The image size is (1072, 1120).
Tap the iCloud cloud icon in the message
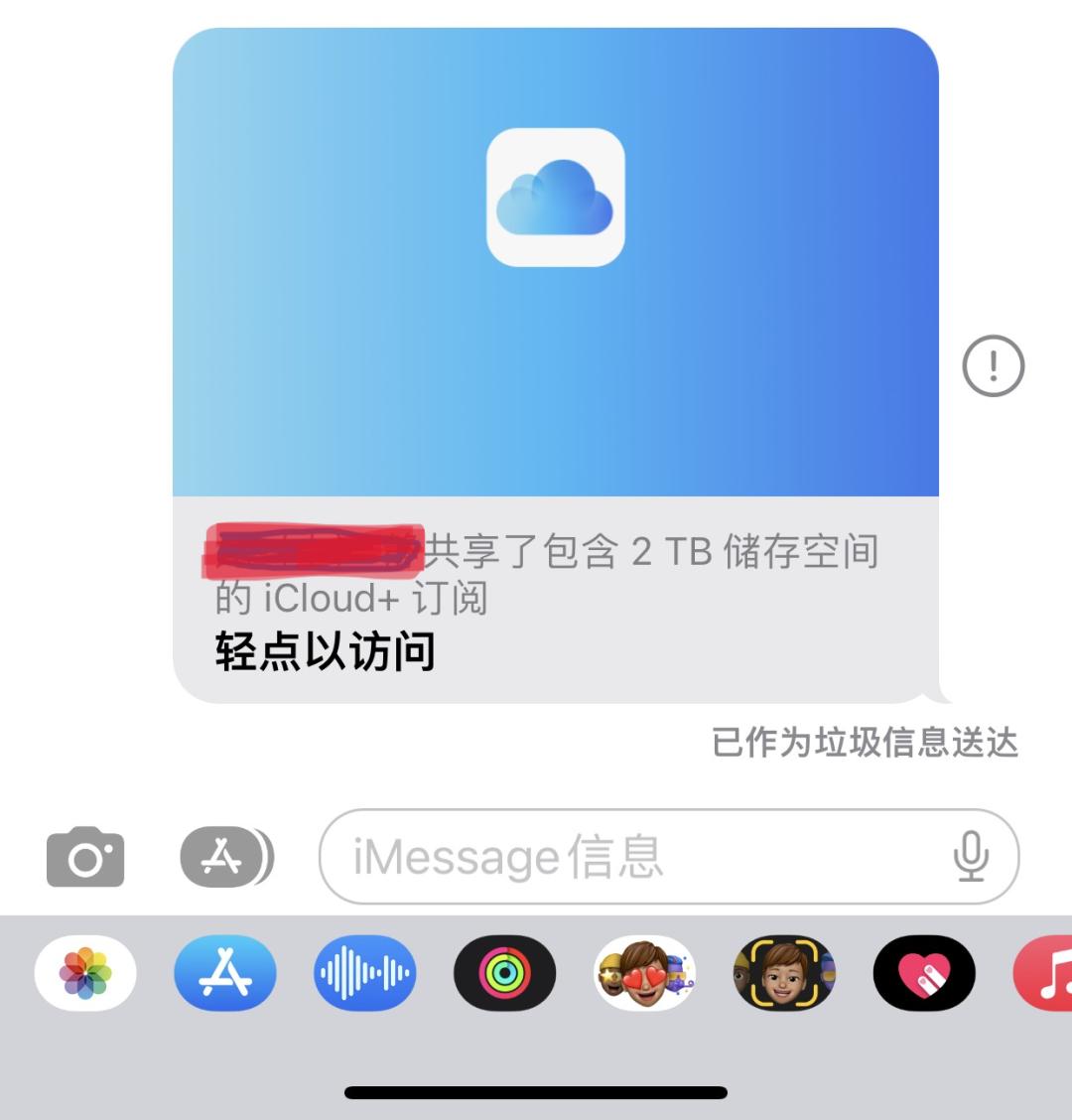tap(556, 197)
